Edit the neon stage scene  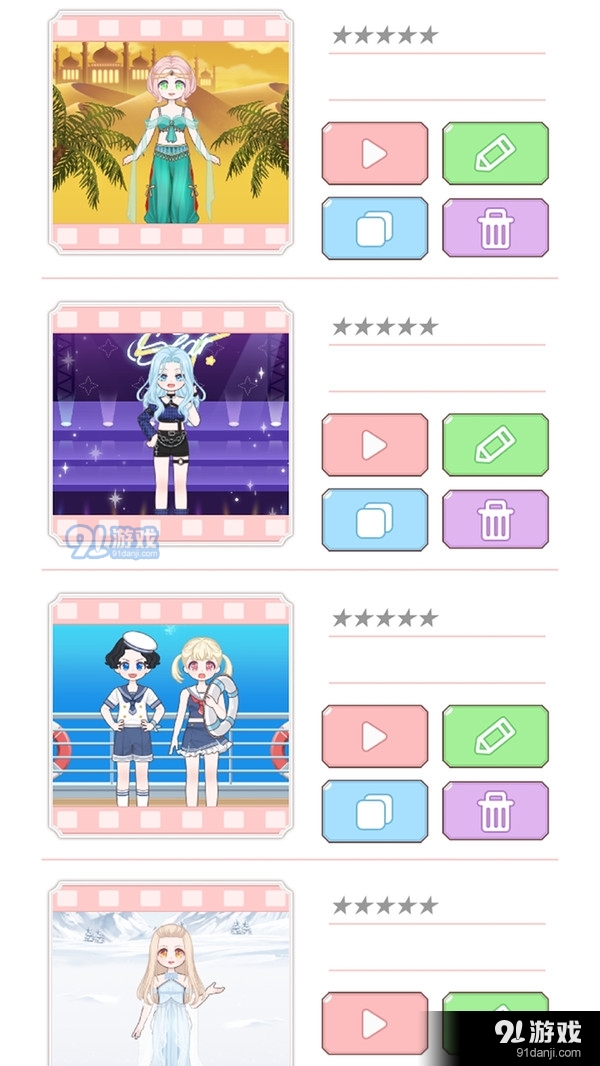pos(495,444)
